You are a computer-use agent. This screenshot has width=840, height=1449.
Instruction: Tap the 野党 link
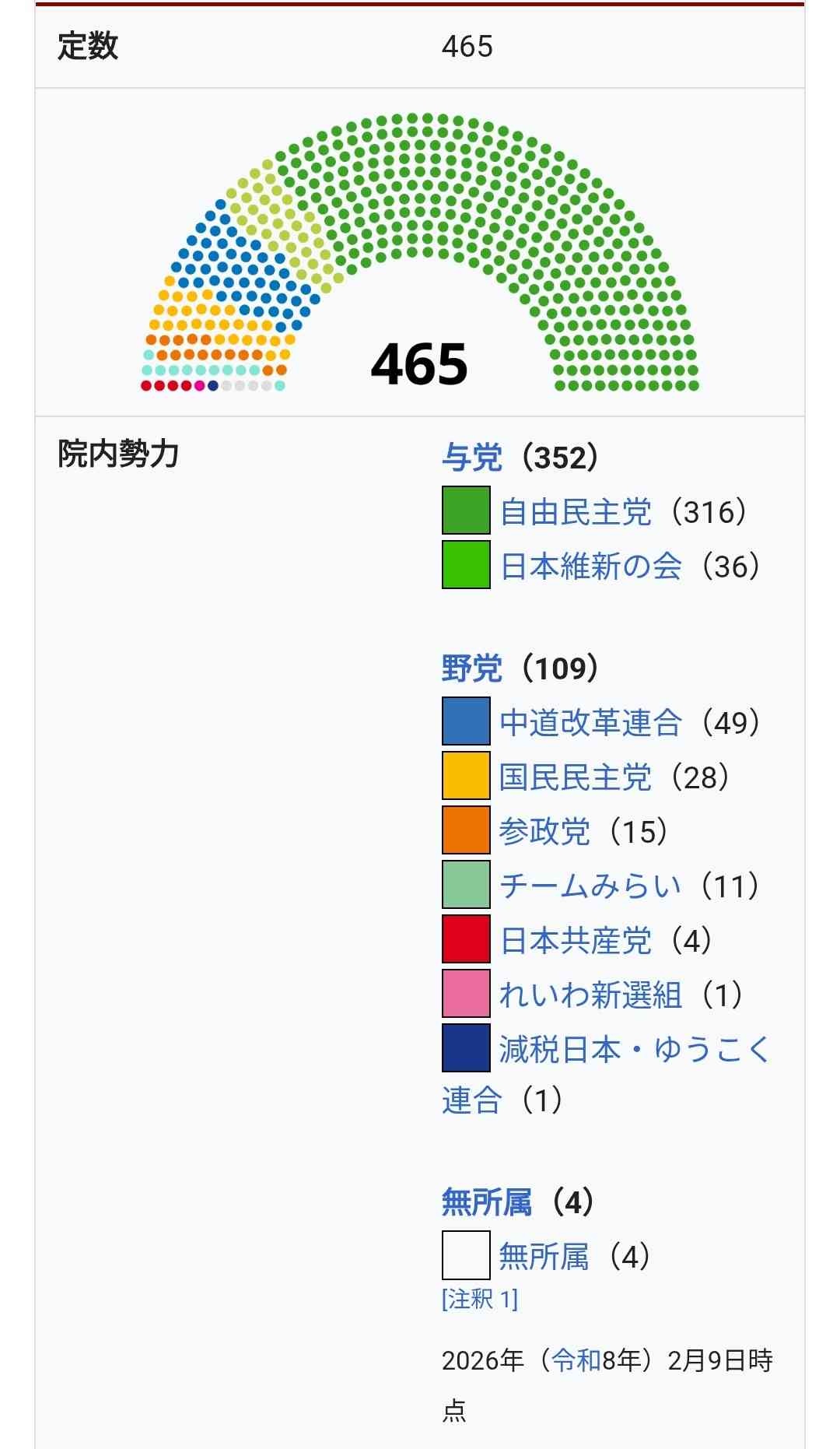[471, 668]
